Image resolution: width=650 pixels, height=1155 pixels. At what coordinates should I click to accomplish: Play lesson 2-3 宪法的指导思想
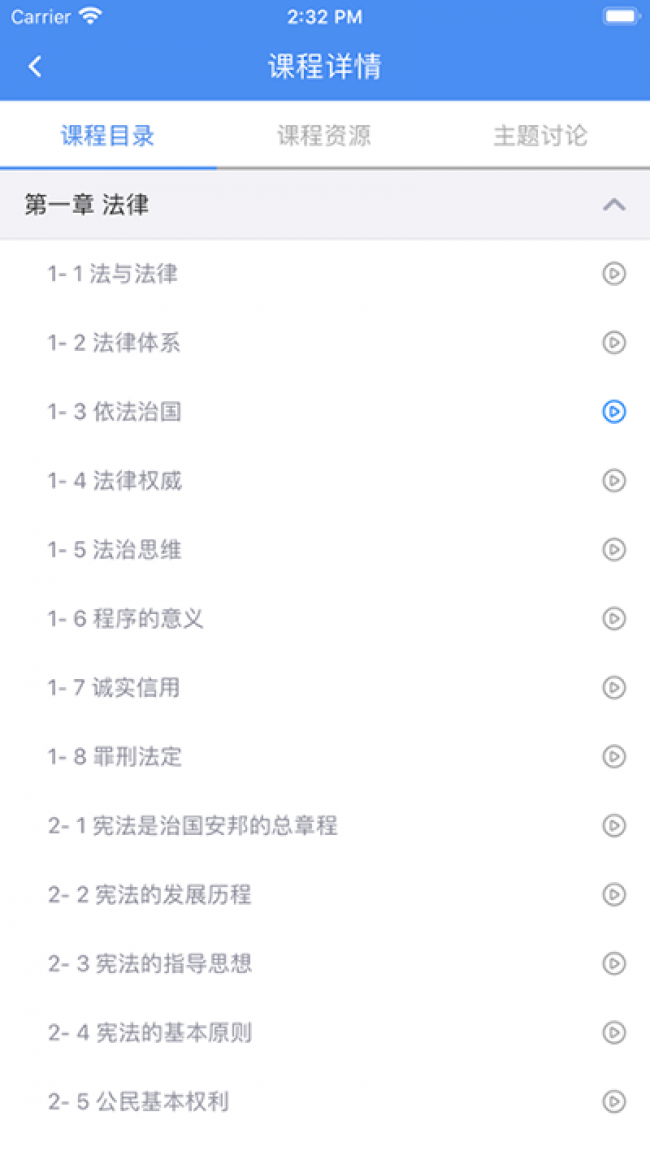[614, 963]
